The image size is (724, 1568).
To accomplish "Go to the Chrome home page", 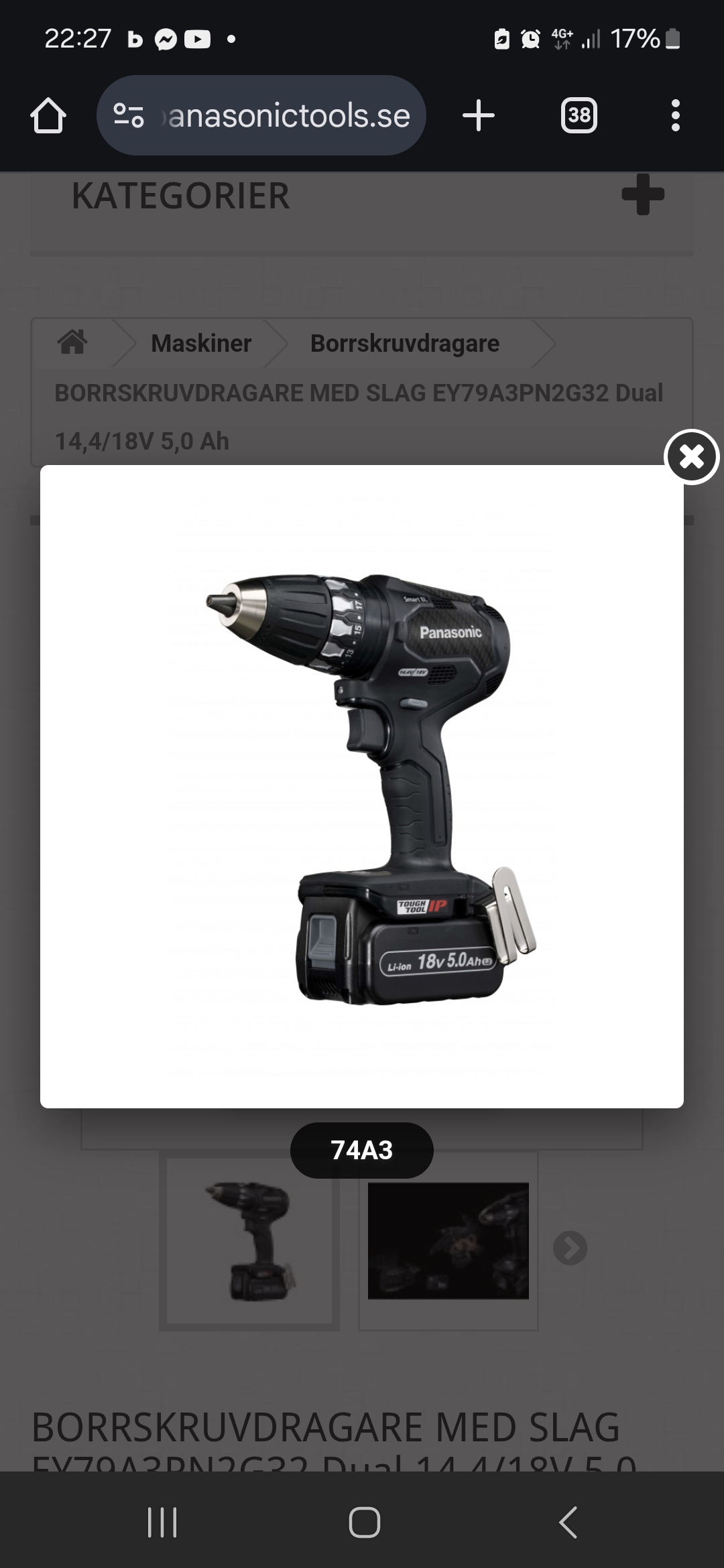I will point(48,115).
